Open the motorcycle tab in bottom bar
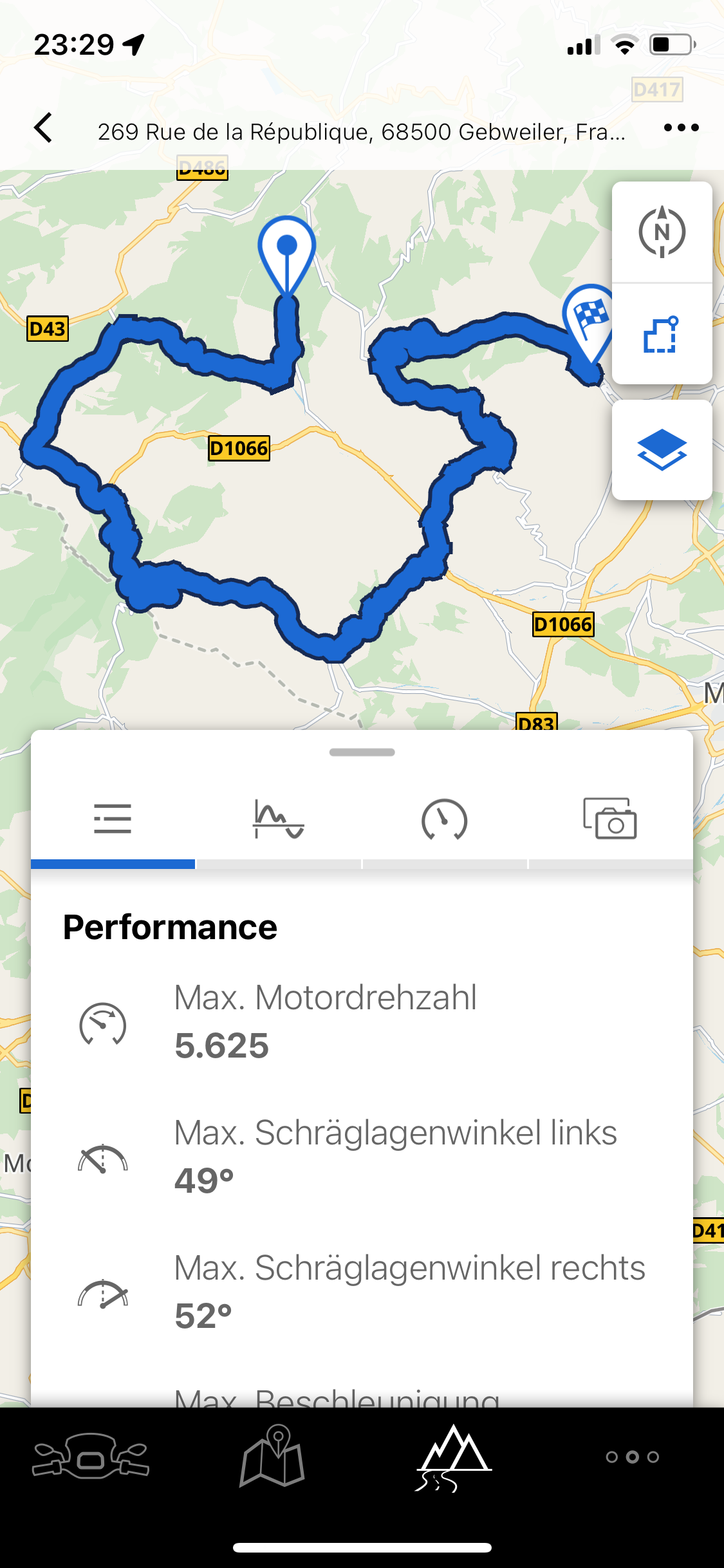 click(91, 1457)
